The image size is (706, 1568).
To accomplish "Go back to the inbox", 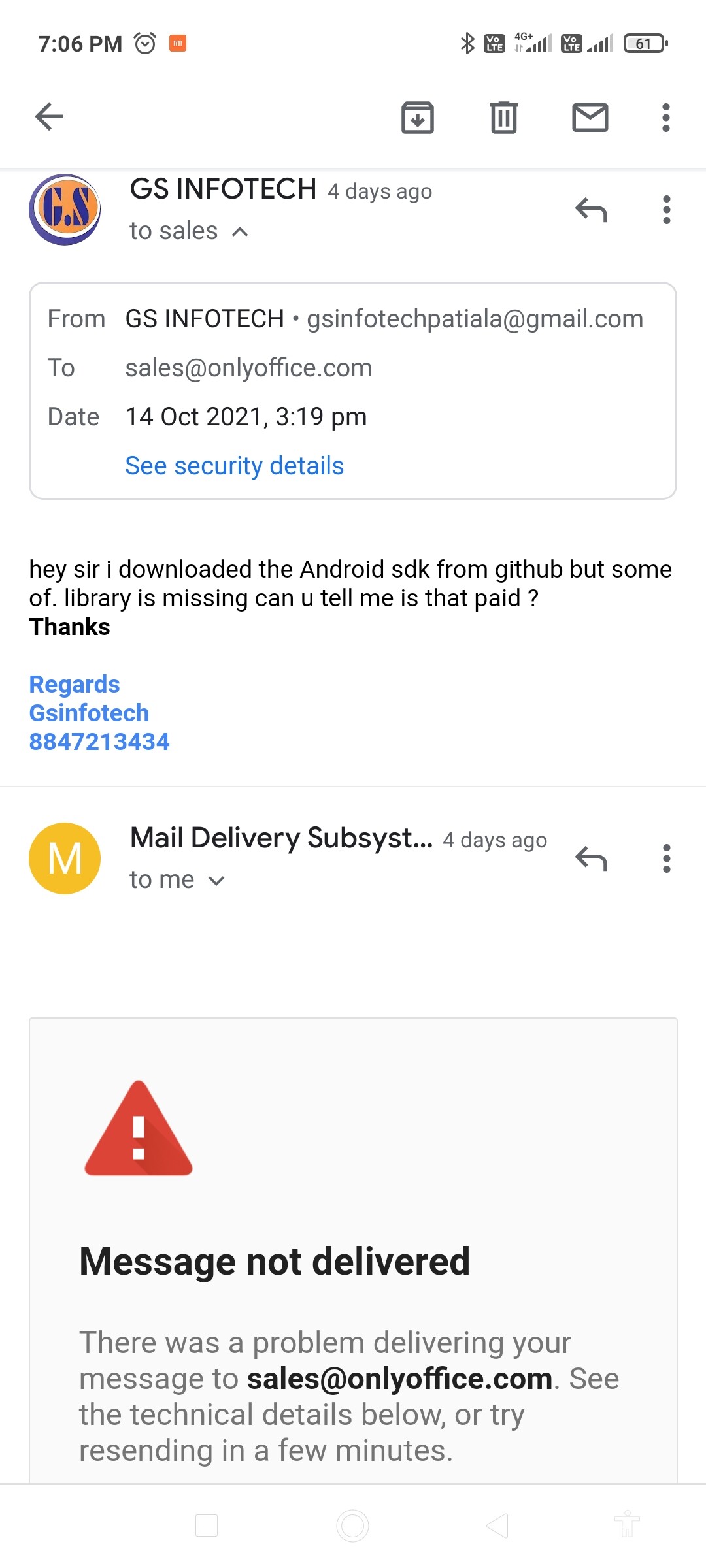I will 49,118.
